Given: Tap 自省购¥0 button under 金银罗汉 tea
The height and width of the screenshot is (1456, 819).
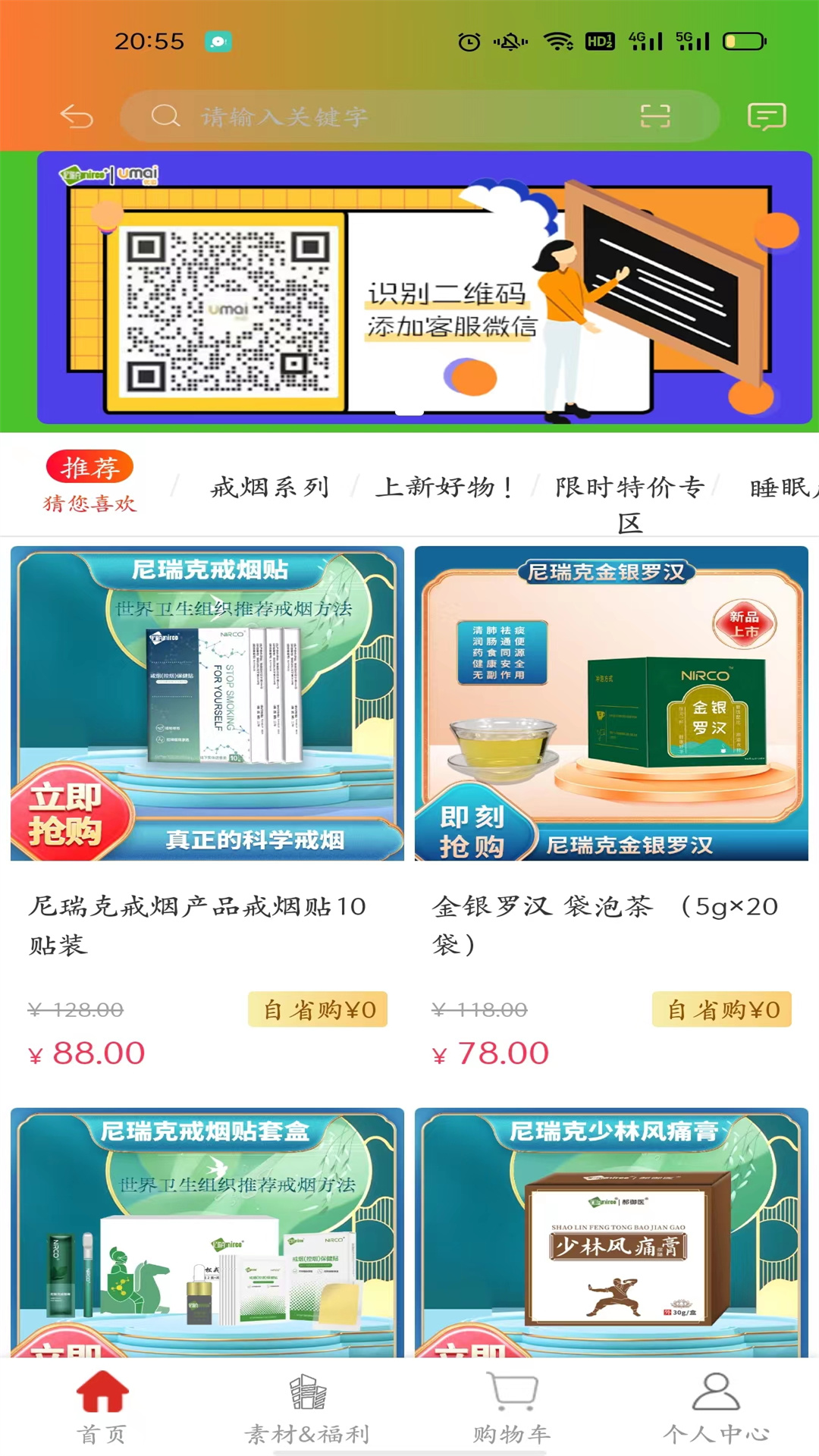Looking at the screenshot, I should click(720, 1009).
